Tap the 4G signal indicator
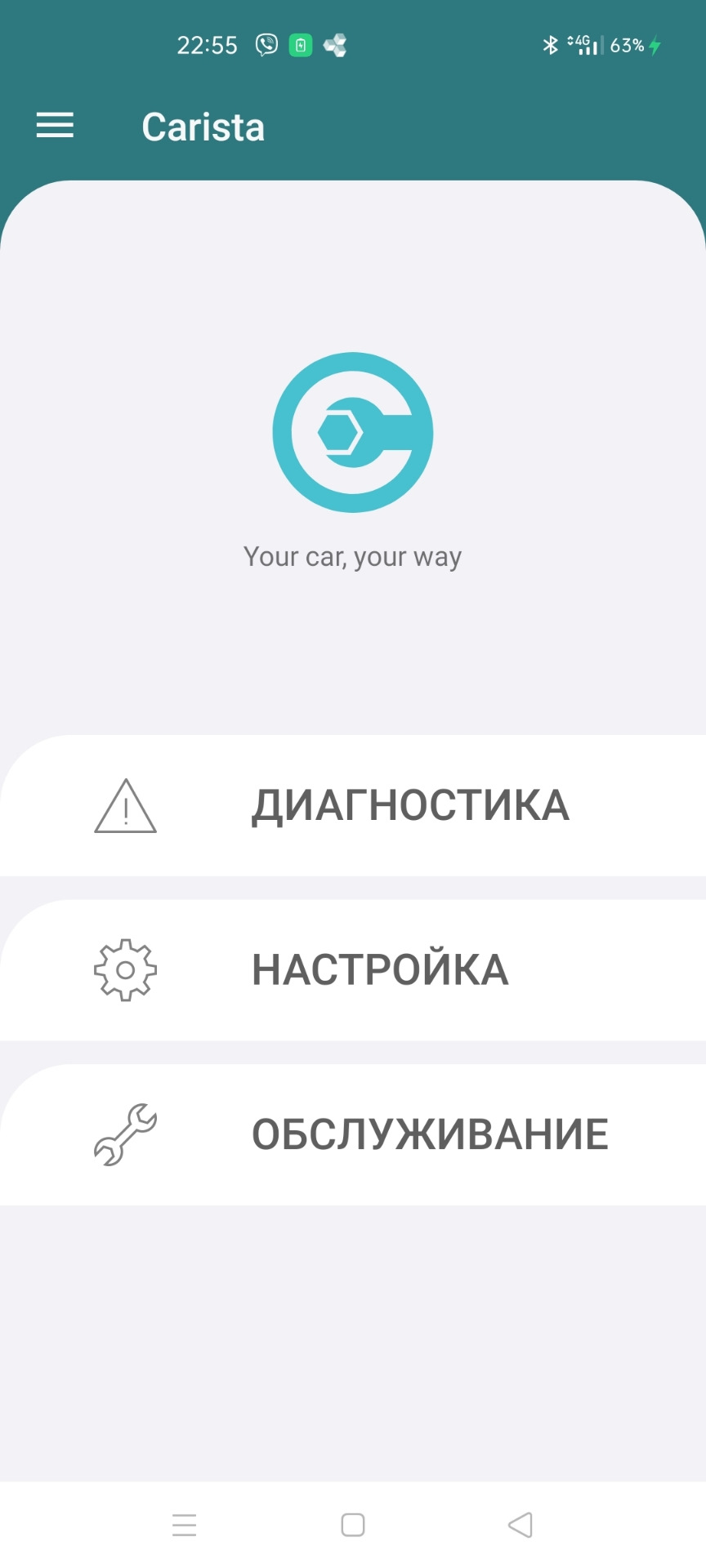This screenshot has width=706, height=1568. [582, 44]
